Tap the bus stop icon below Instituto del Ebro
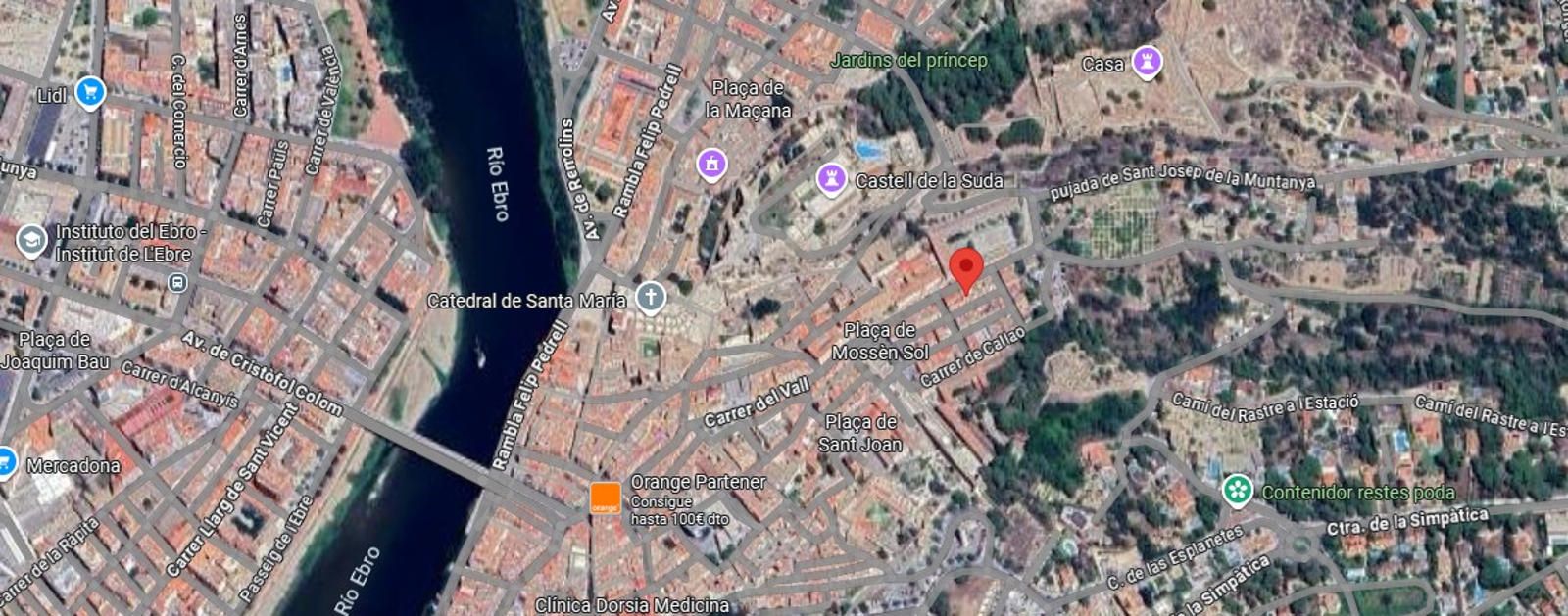 [177, 283]
